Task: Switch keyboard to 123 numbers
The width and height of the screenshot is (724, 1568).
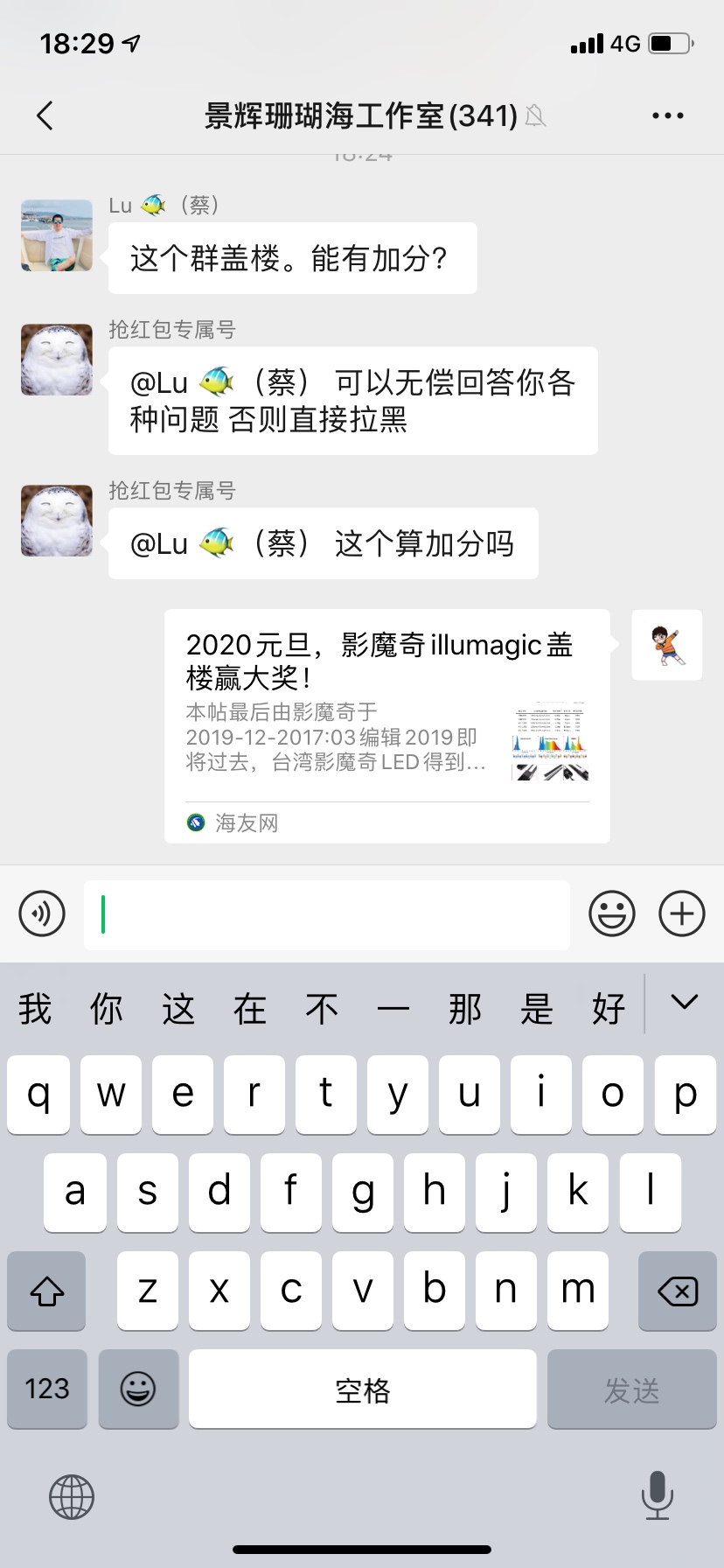Action: coord(47,1389)
